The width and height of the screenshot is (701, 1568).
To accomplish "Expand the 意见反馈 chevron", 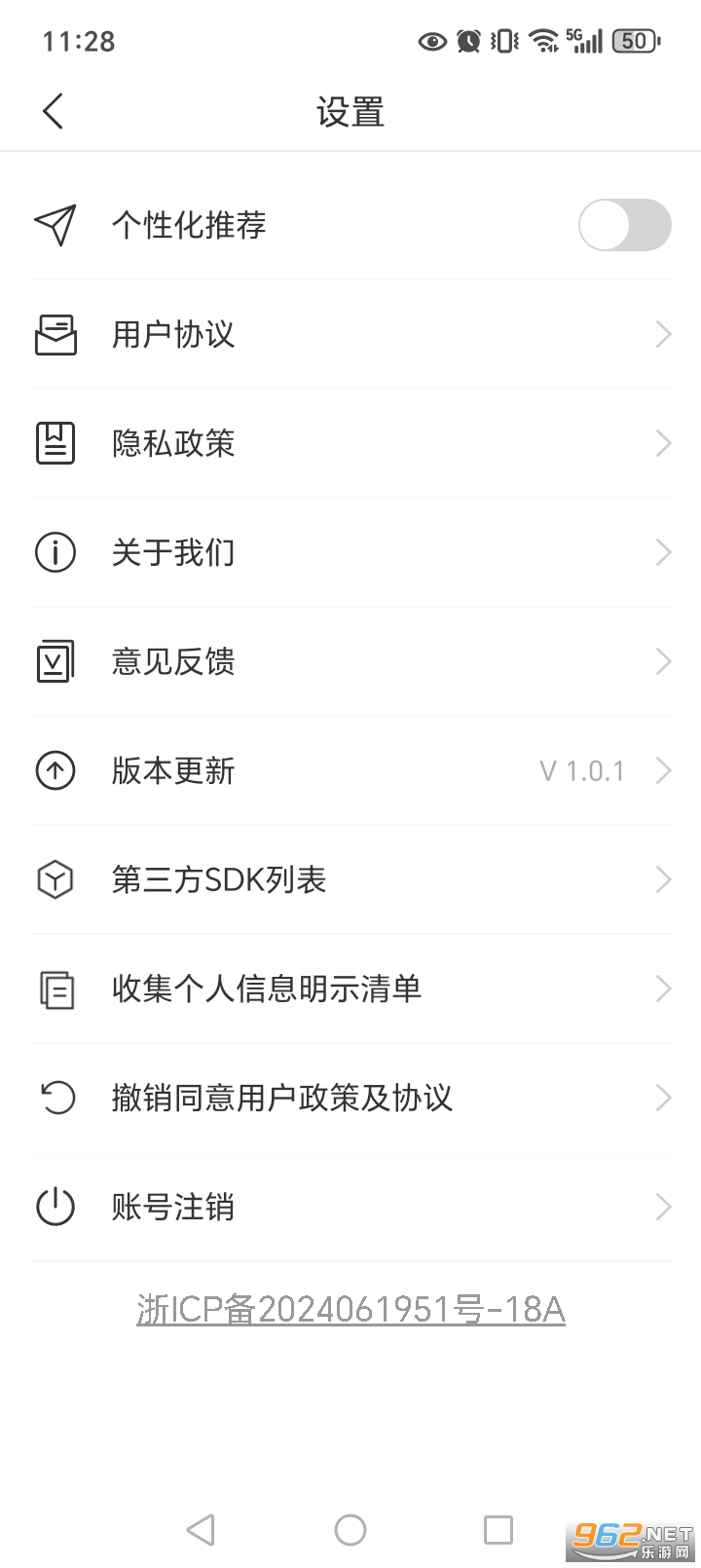I will pos(664,661).
